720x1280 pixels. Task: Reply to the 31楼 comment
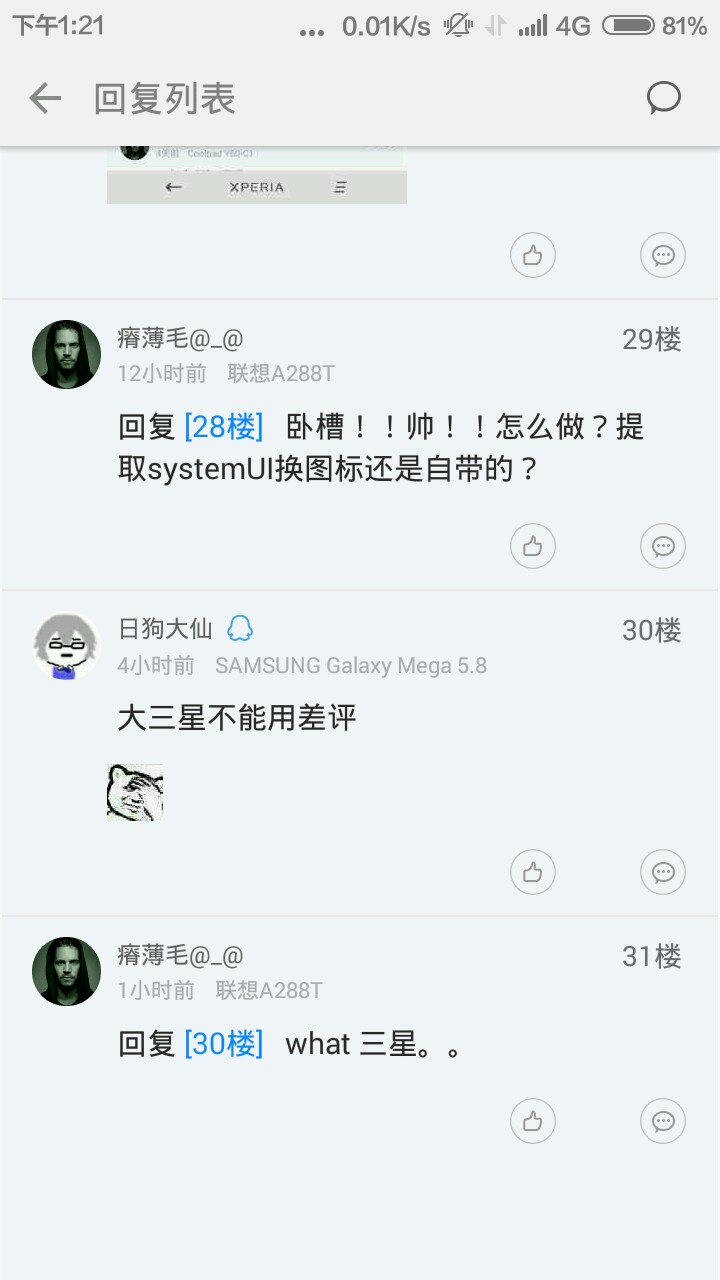(x=663, y=1122)
